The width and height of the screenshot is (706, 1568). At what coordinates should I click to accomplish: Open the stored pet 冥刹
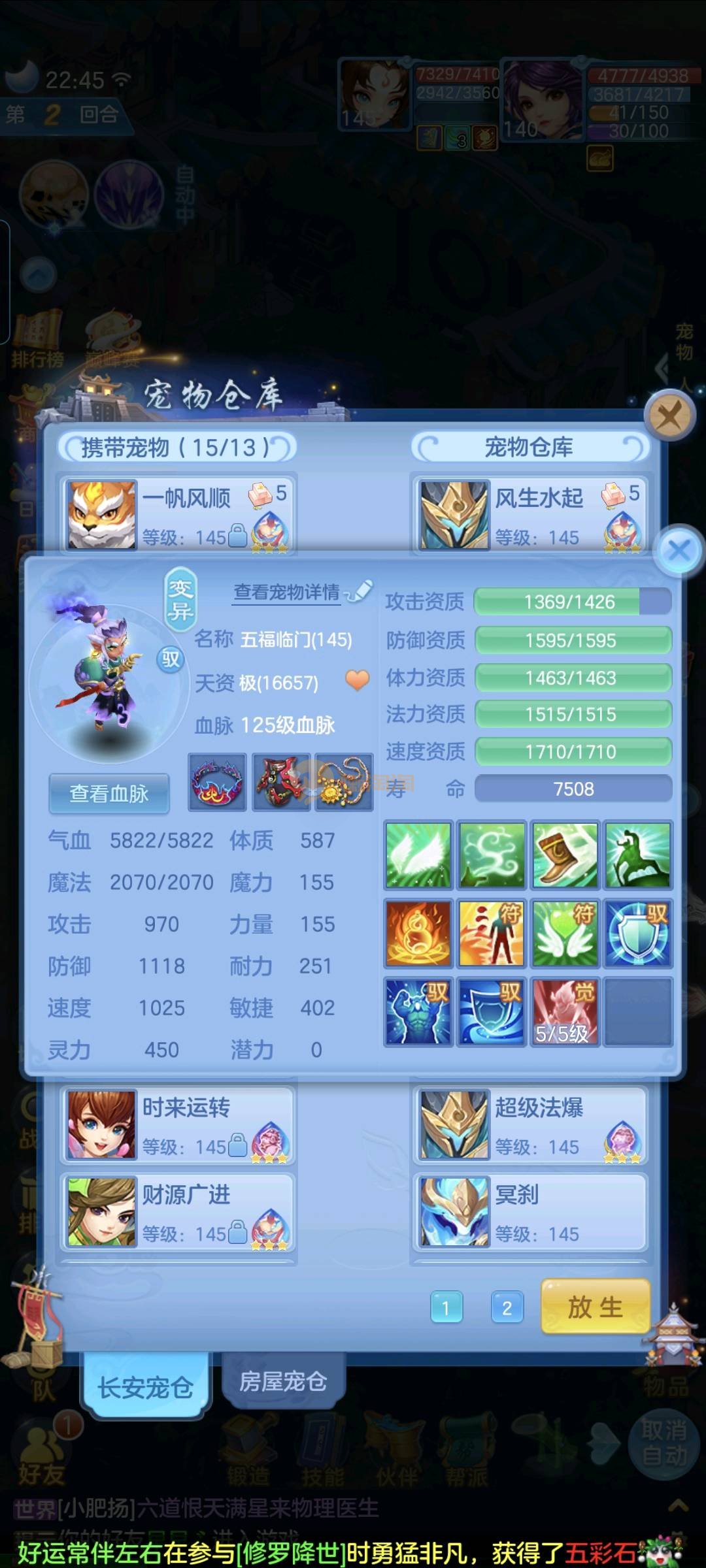tap(530, 1213)
